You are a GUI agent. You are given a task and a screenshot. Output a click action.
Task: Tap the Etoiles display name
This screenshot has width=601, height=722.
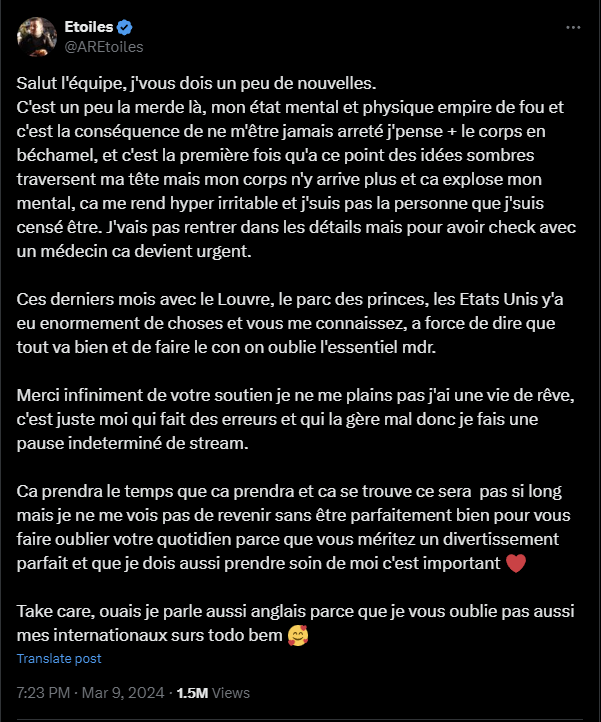[x=89, y=27]
